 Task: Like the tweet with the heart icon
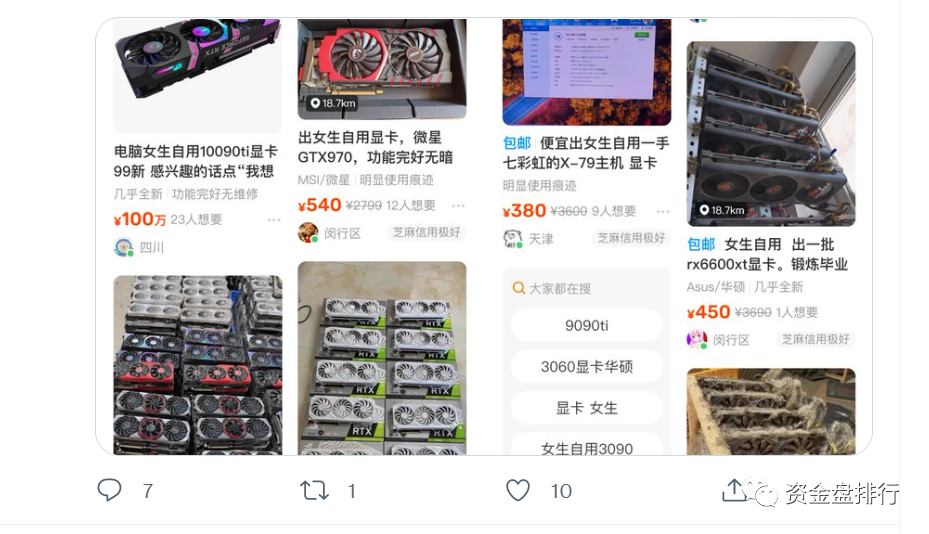pos(517,490)
